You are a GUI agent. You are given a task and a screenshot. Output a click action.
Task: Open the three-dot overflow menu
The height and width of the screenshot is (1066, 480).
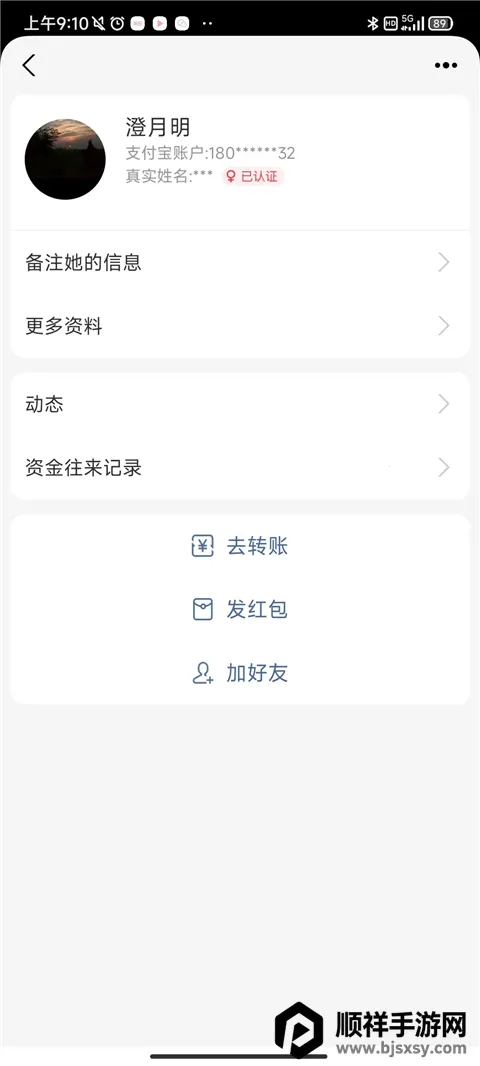tap(446, 65)
